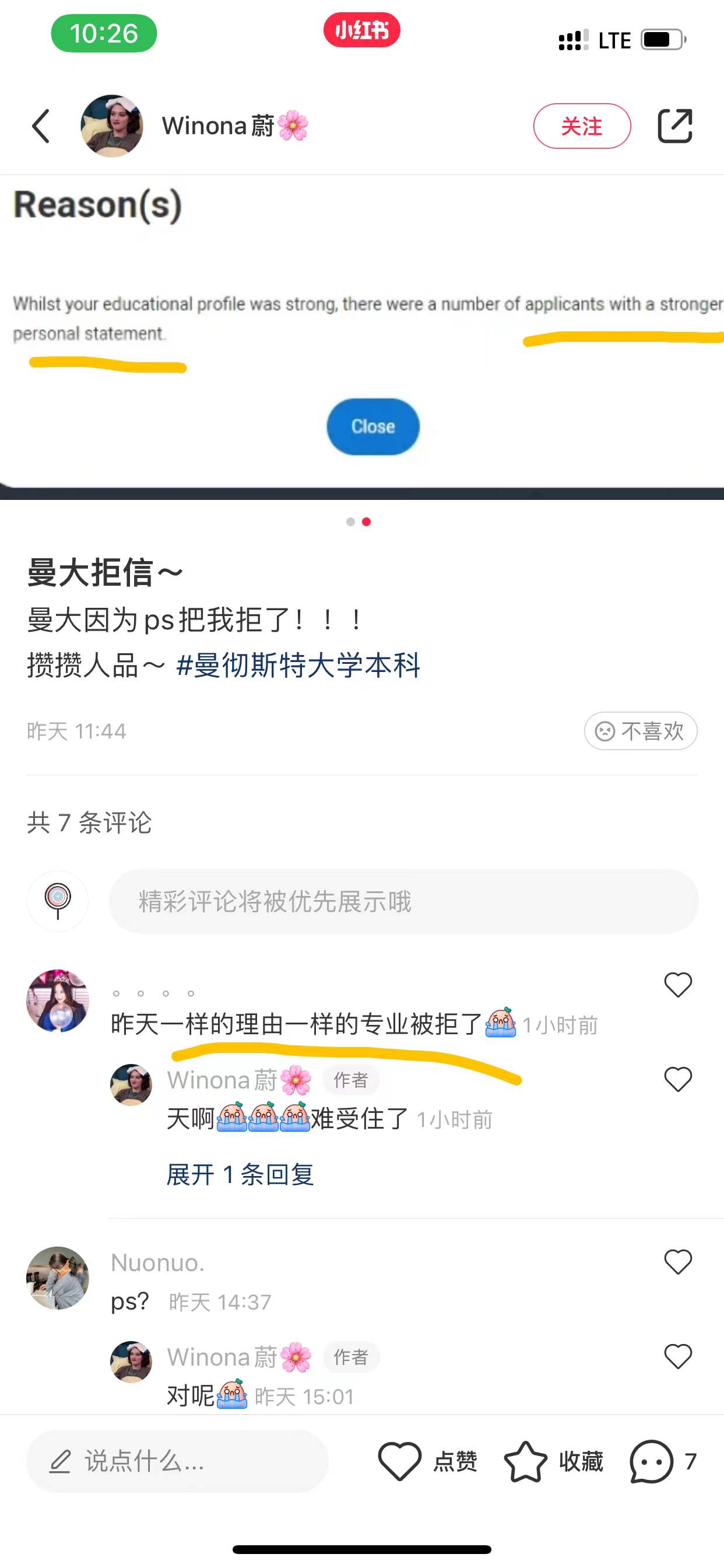The height and width of the screenshot is (1568, 724).
Task: Open the #曼彻斯特大学本科 hashtag
Action: (298, 664)
